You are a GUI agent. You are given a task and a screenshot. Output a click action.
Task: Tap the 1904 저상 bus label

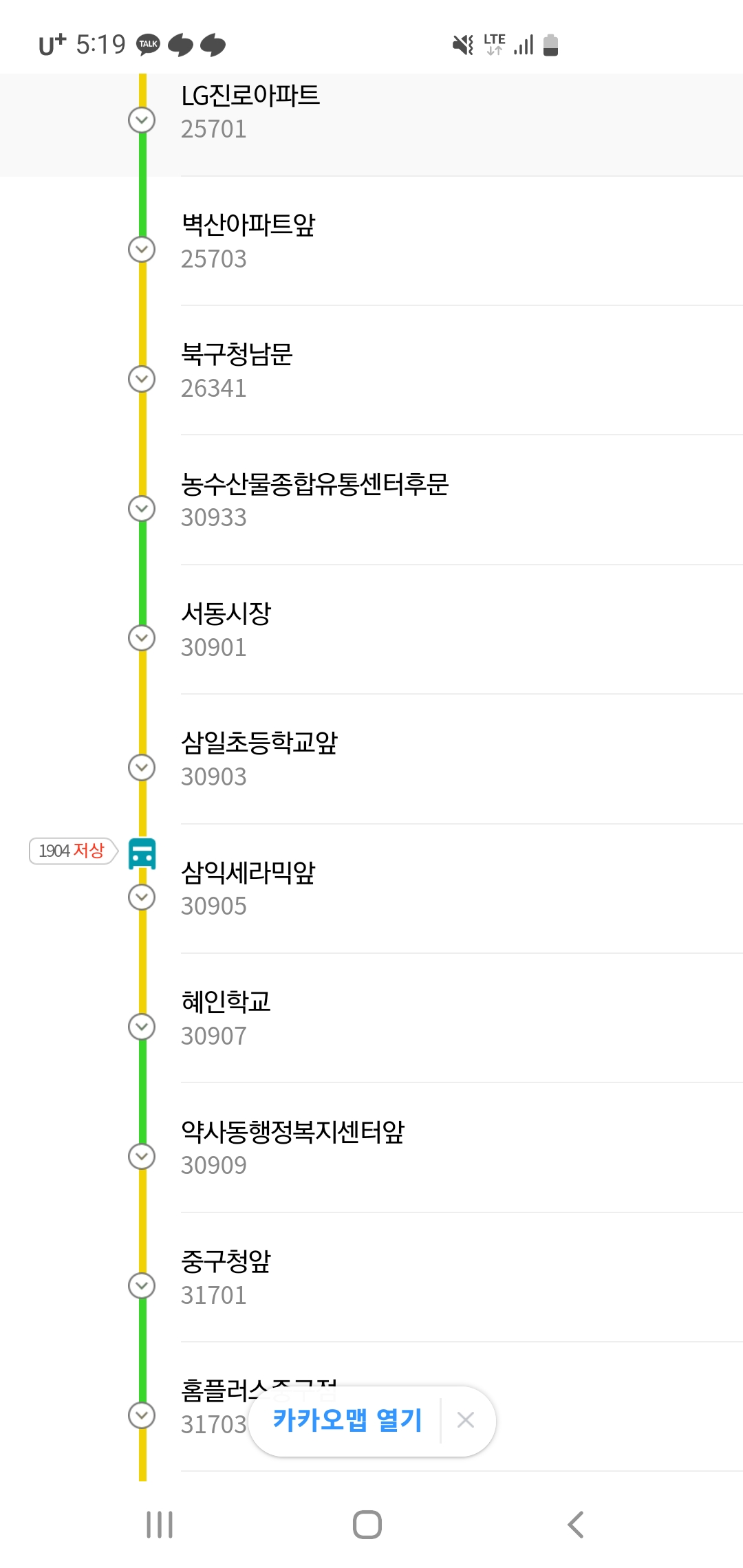72,851
